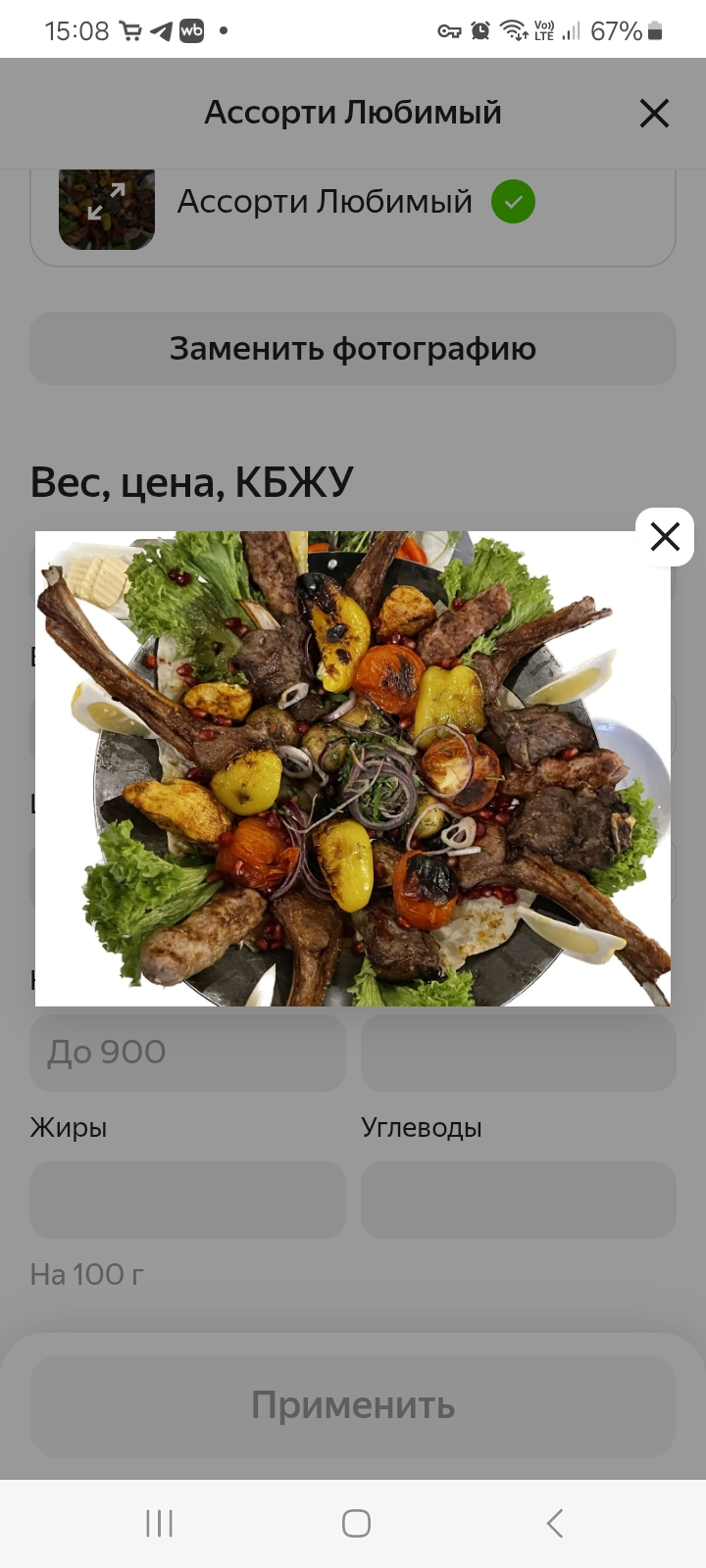
Task: Close the Ассорти Любимый editing sheet
Action: (x=654, y=114)
